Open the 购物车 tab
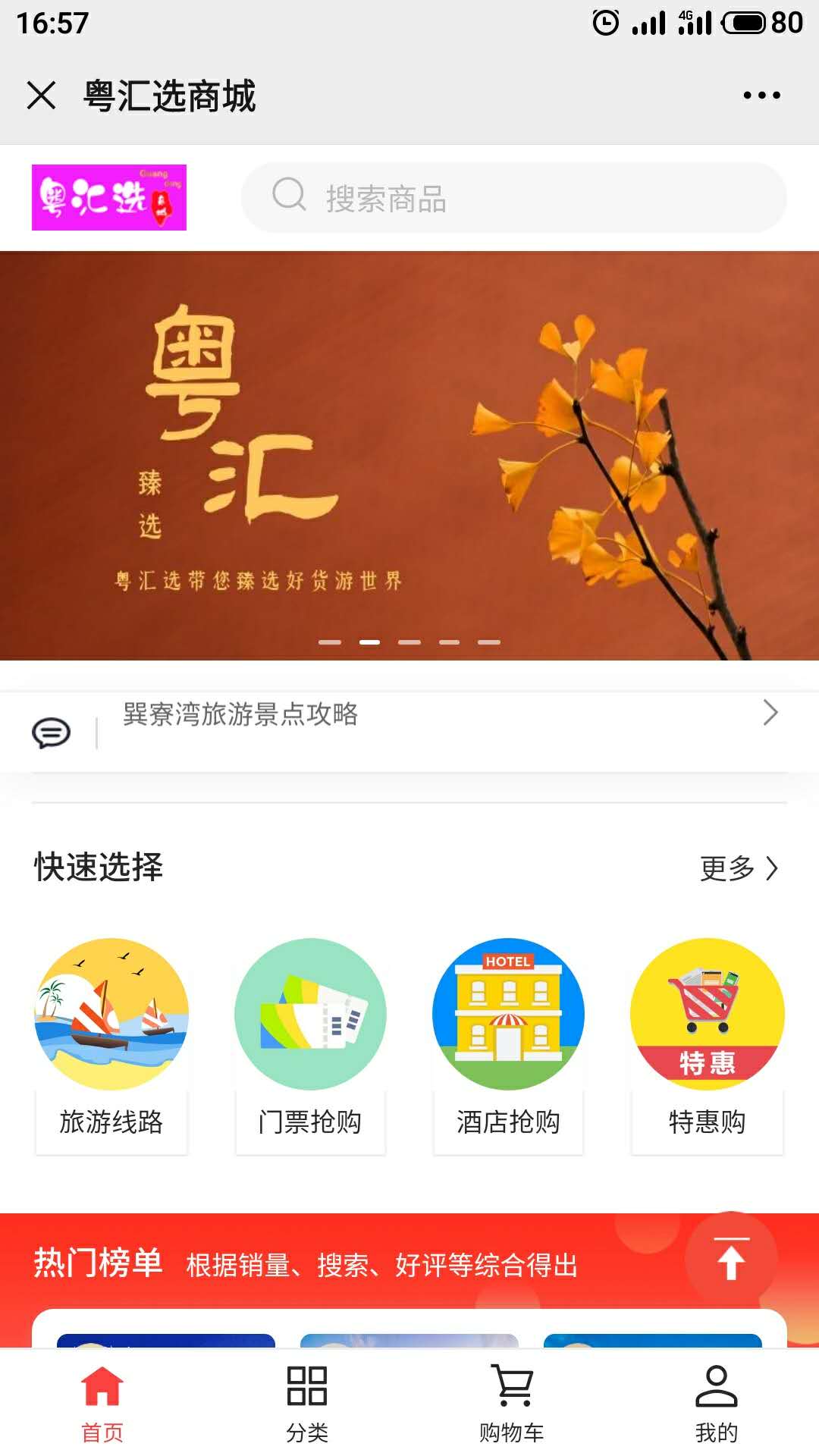Viewport: 819px width, 1456px height. coord(512,1403)
